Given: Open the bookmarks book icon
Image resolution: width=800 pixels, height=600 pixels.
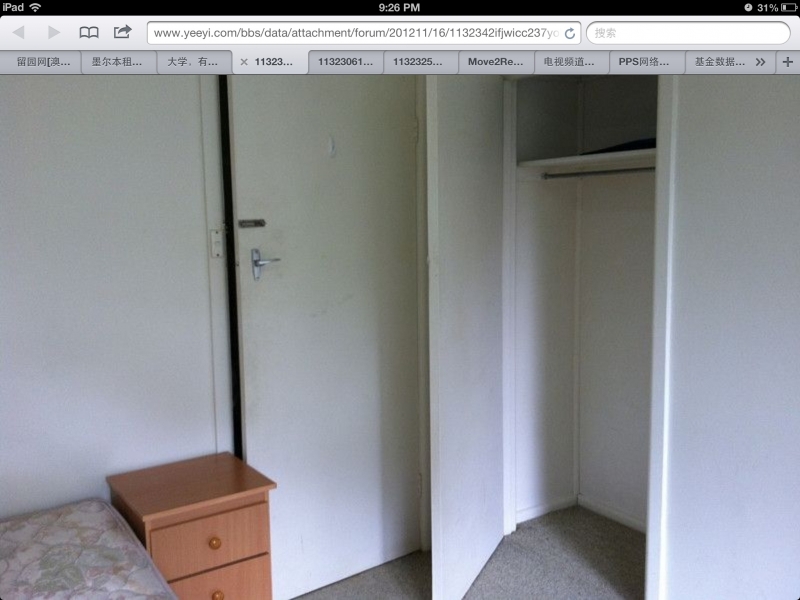Looking at the screenshot, I should tap(89, 32).
